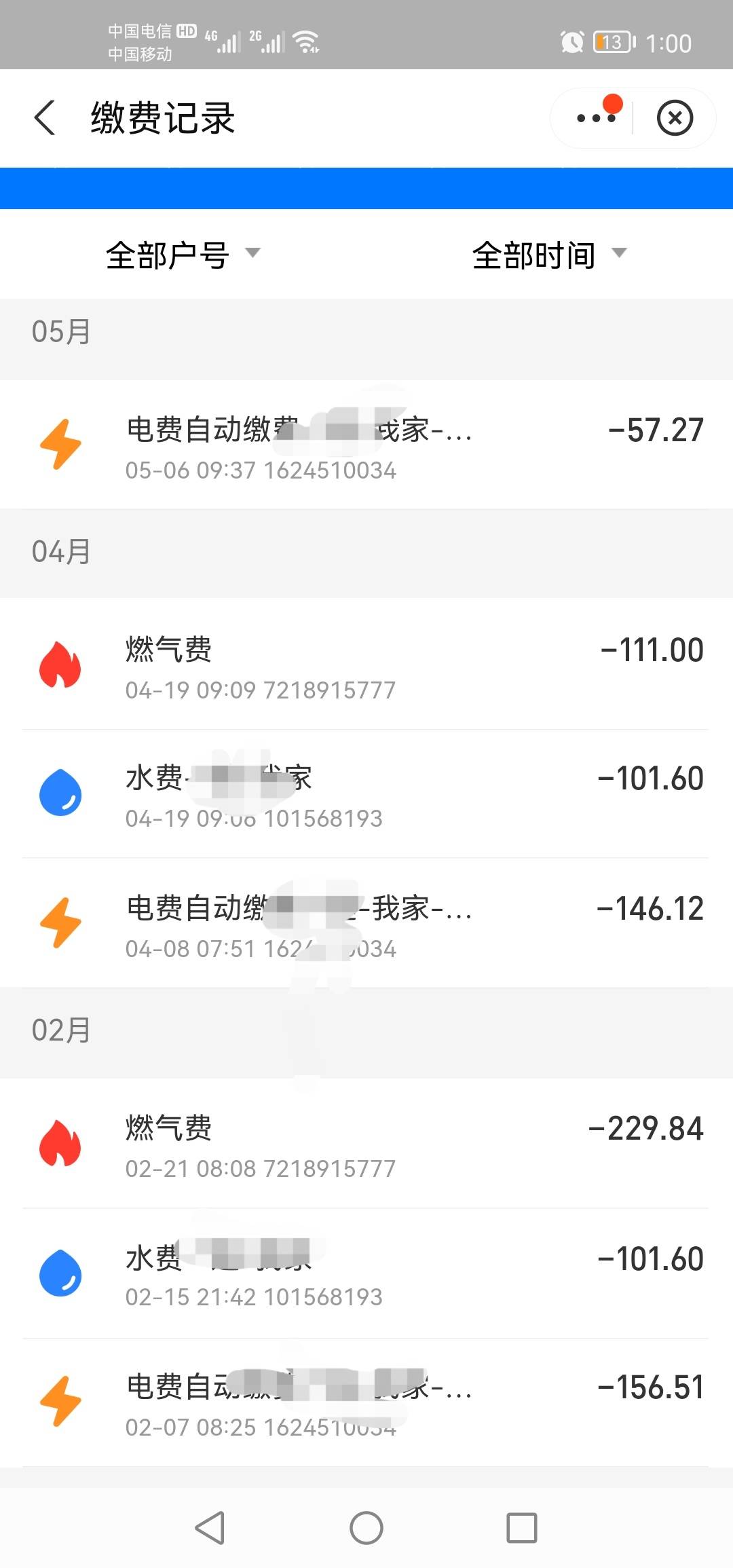Viewport: 733px width, 1568px height.
Task: Go back from the 缴费记录 page
Action: pos(45,118)
